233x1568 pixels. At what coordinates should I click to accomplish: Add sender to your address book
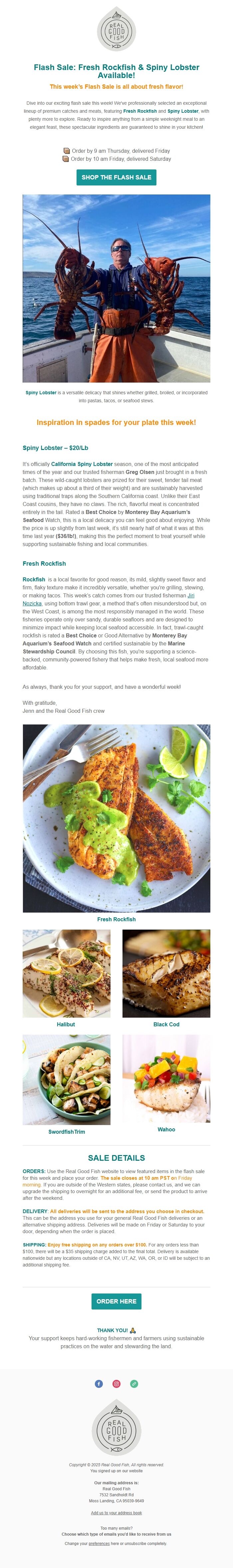click(x=116, y=1513)
